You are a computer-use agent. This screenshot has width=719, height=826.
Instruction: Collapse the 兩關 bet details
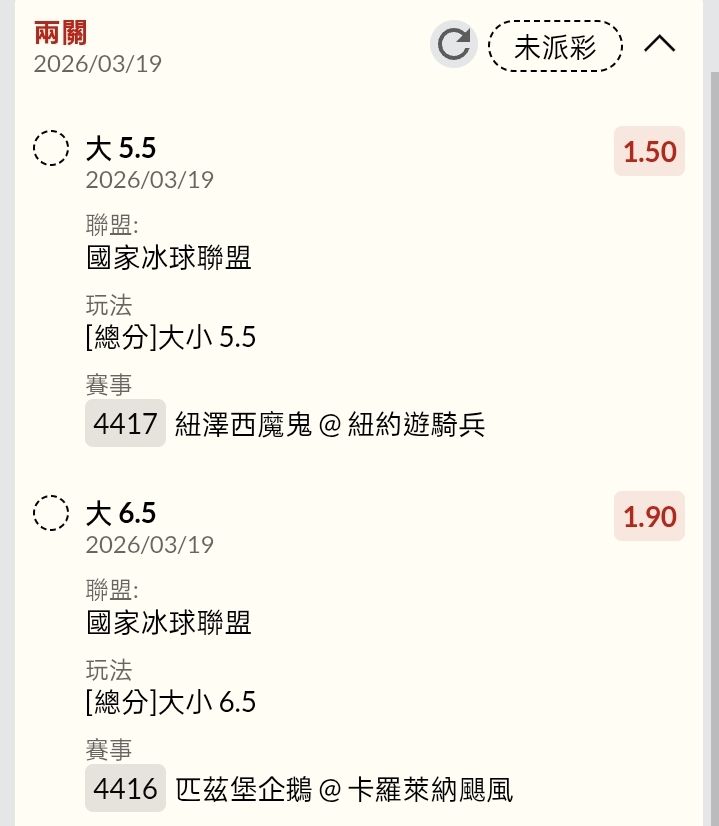(x=660, y=45)
